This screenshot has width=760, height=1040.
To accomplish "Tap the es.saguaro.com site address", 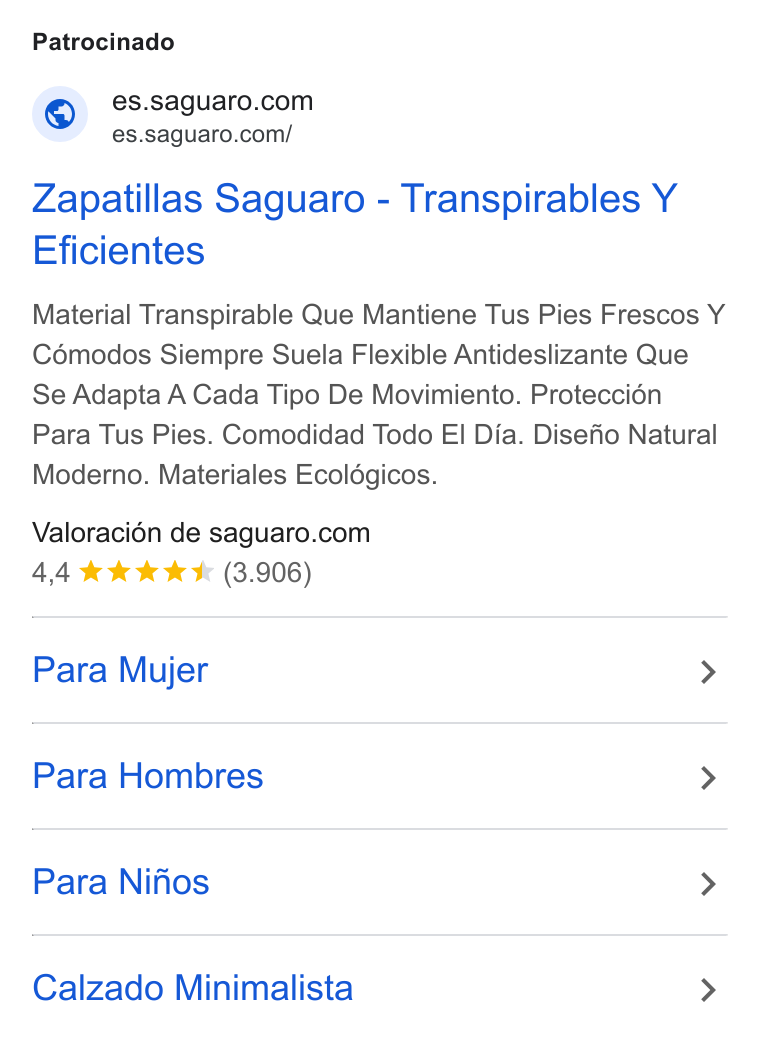I will tap(202, 135).
